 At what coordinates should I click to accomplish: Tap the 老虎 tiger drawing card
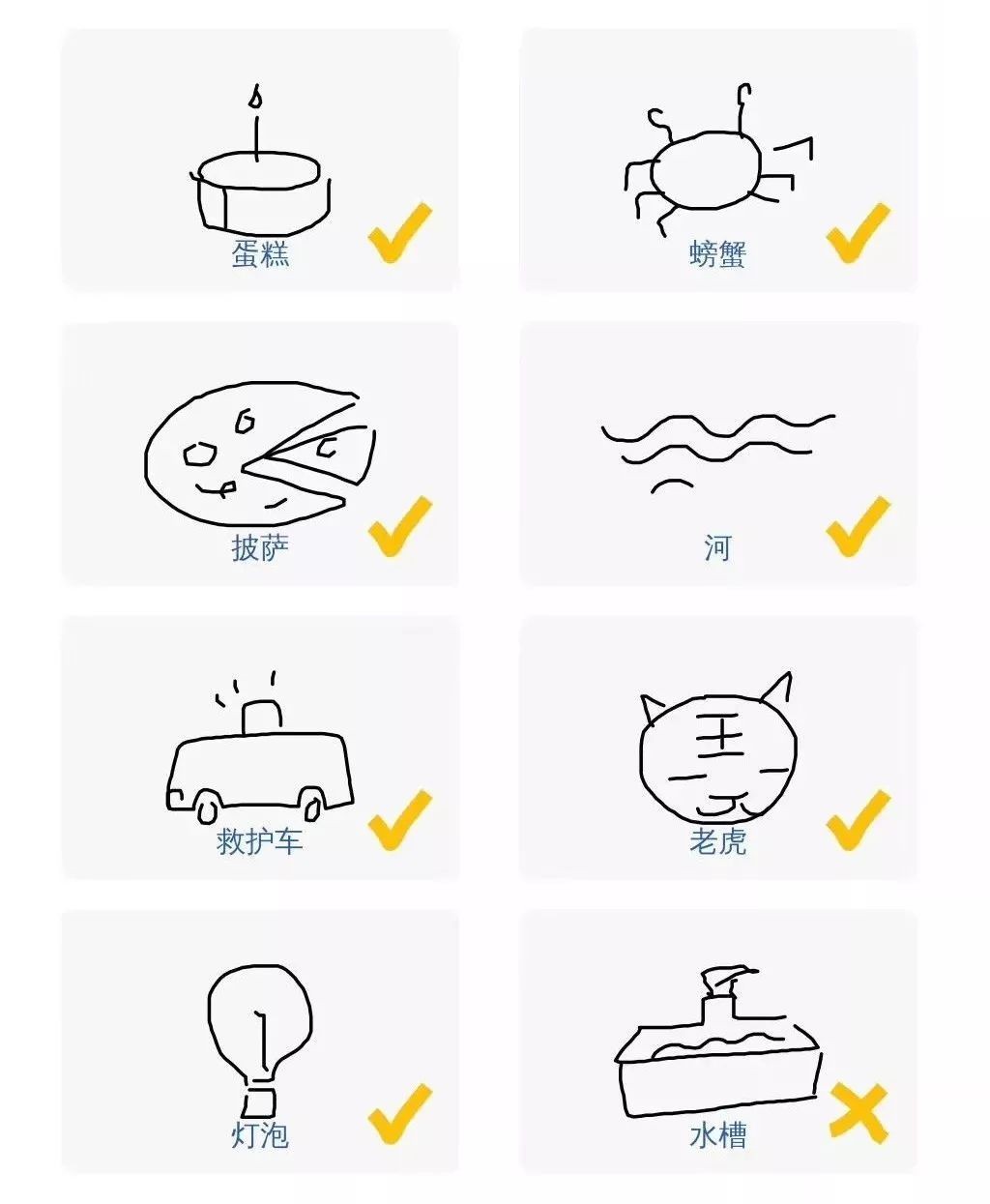pos(718,749)
